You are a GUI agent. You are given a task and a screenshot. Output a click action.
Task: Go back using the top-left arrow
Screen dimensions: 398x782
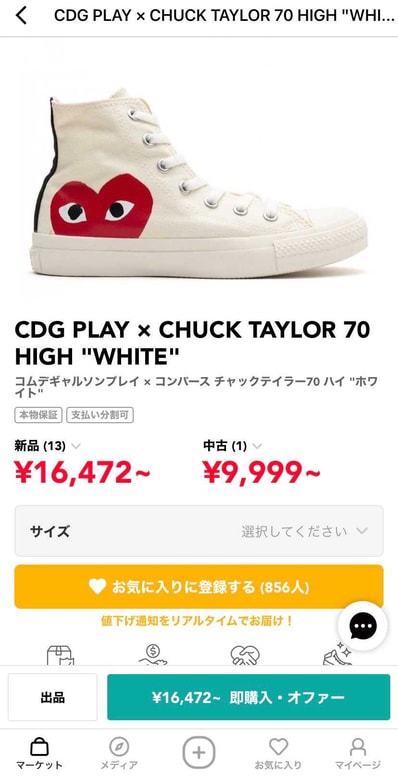click(x=21, y=16)
